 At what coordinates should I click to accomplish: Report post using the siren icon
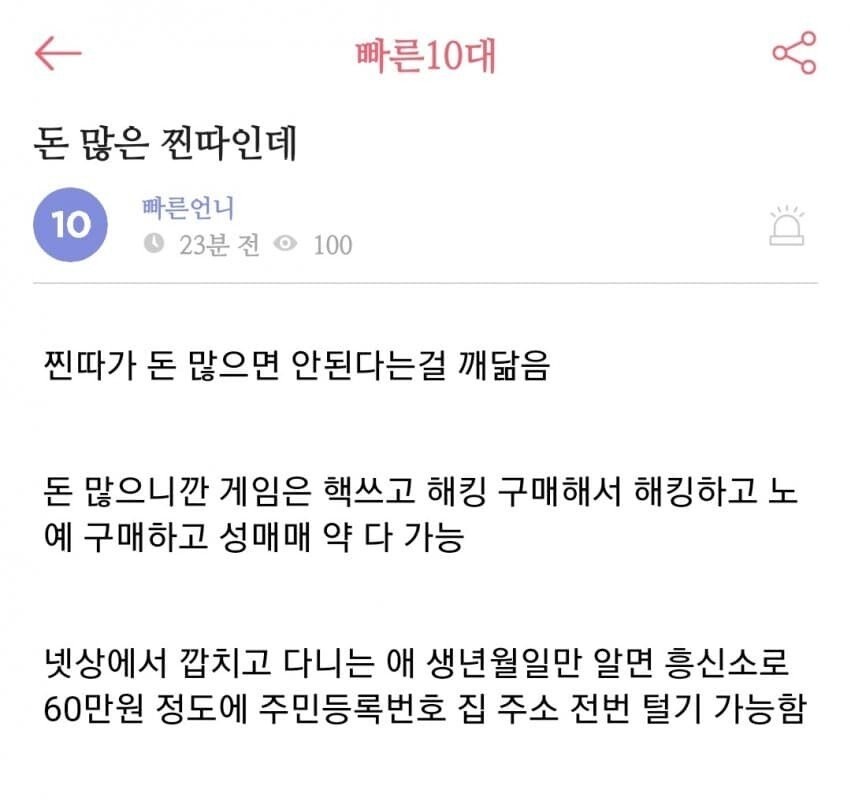(x=787, y=226)
